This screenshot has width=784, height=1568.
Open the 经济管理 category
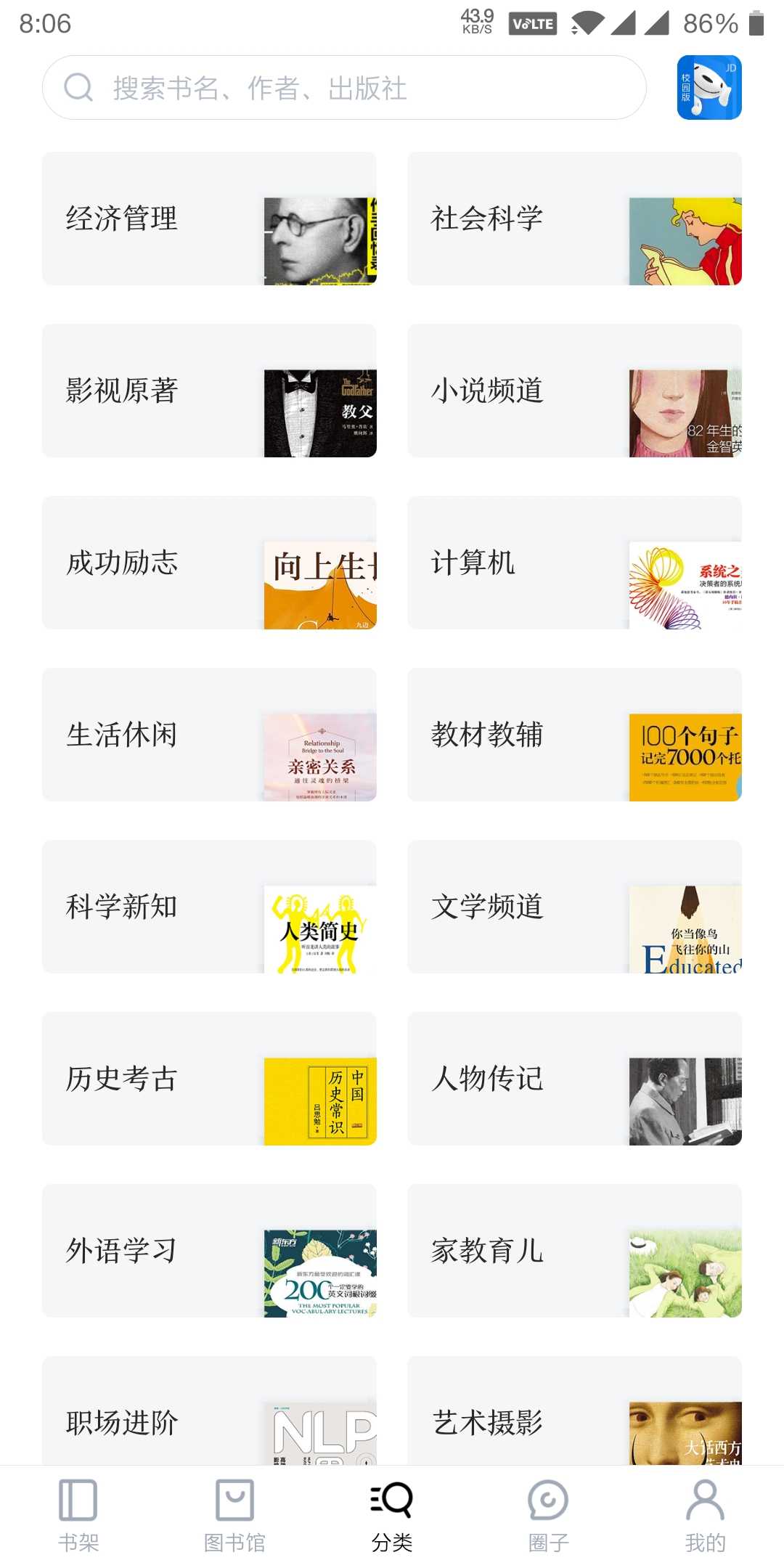209,219
